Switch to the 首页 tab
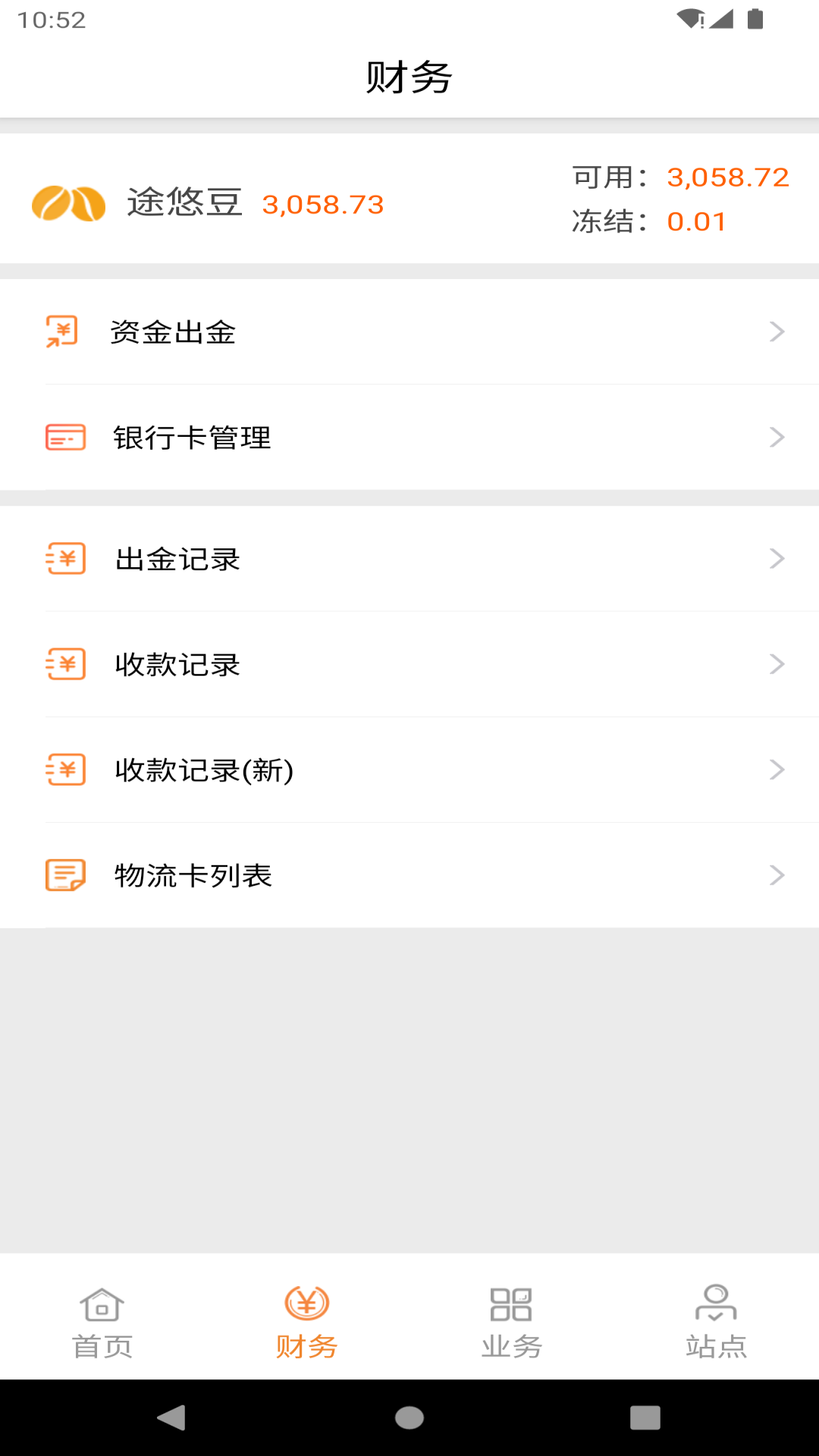 click(x=103, y=1319)
